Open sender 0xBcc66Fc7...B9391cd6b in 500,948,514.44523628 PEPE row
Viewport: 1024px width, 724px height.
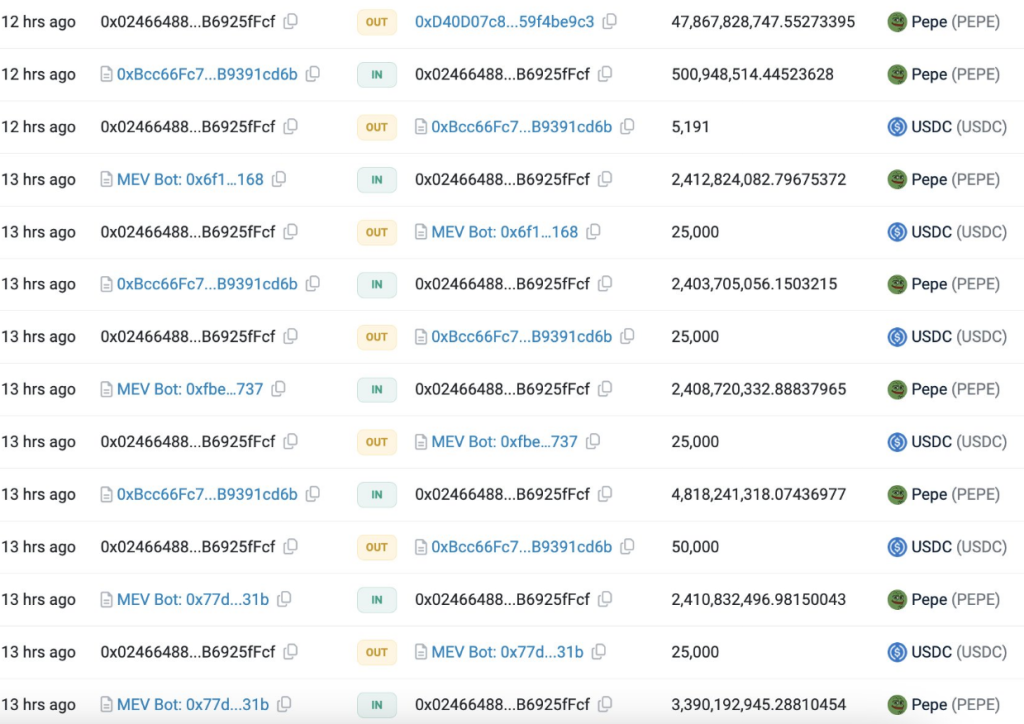click(207, 74)
